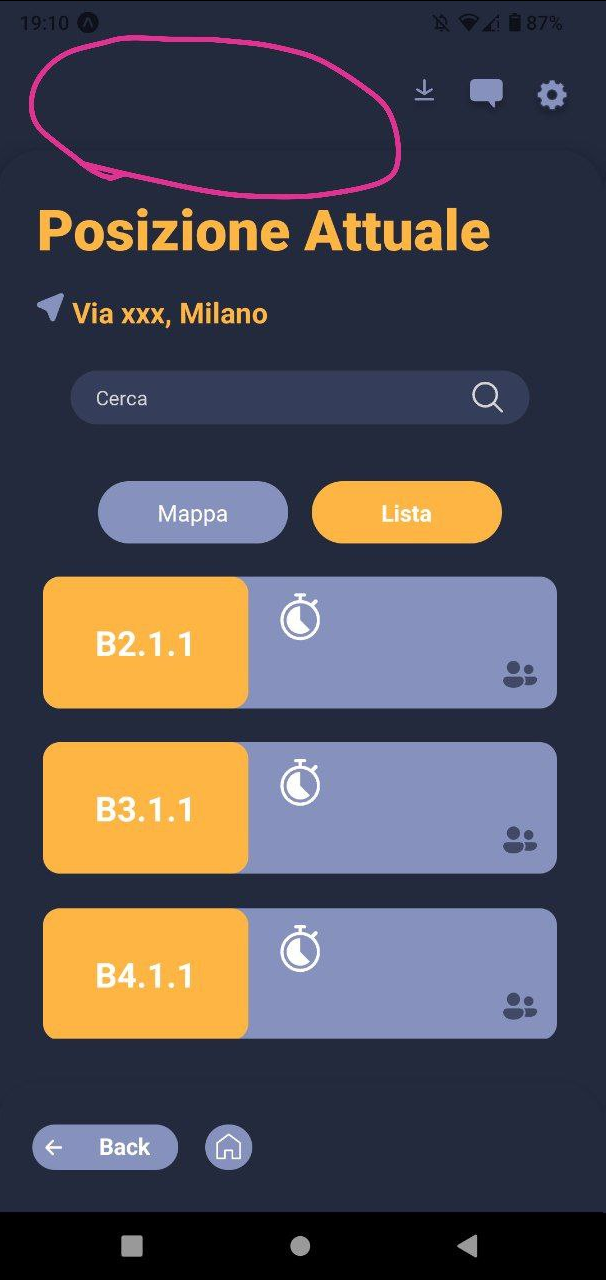Tap the magnifier icon in the search box
Screen dimensions: 606x1280
tap(487, 398)
